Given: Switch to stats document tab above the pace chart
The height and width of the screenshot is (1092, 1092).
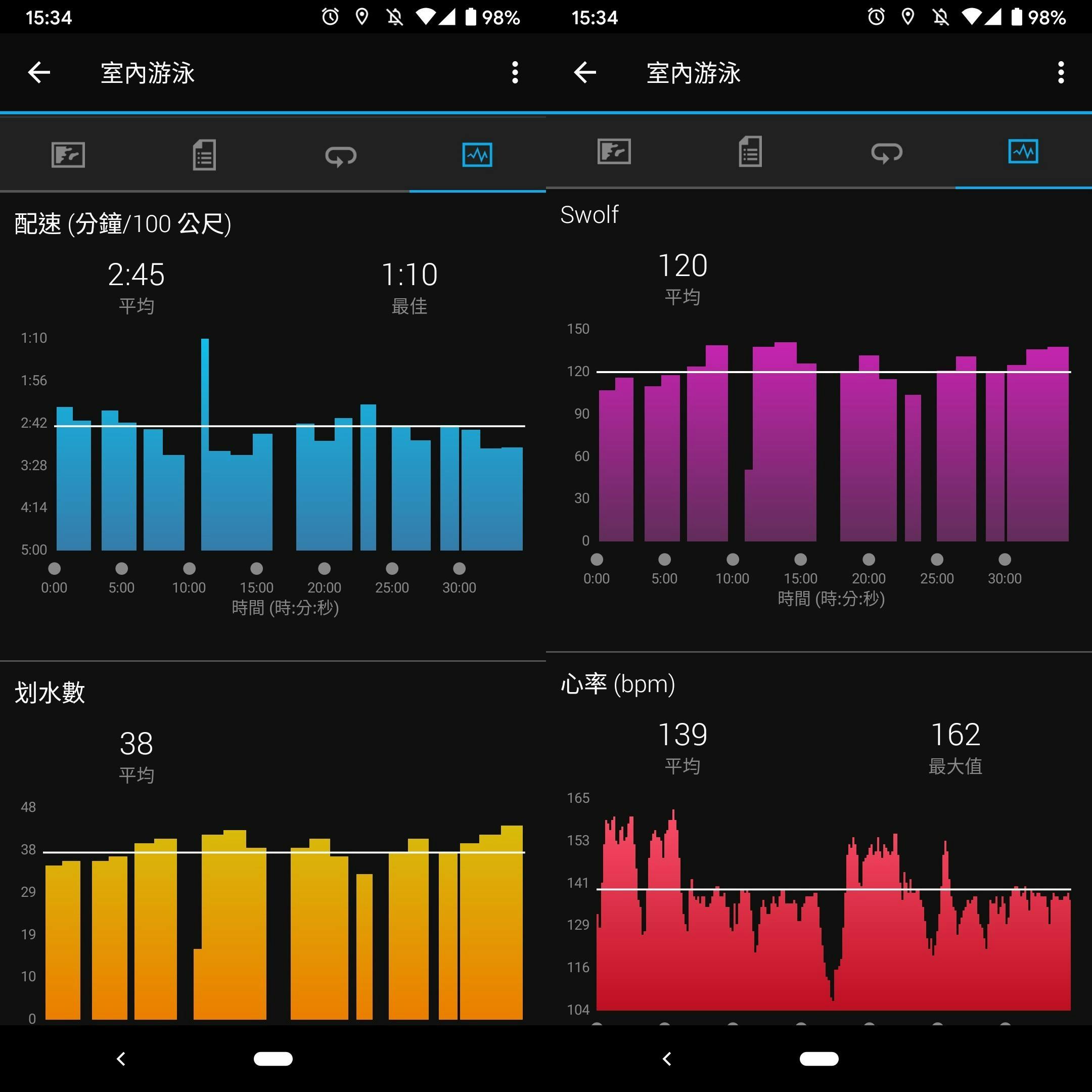Looking at the screenshot, I should (x=204, y=154).
